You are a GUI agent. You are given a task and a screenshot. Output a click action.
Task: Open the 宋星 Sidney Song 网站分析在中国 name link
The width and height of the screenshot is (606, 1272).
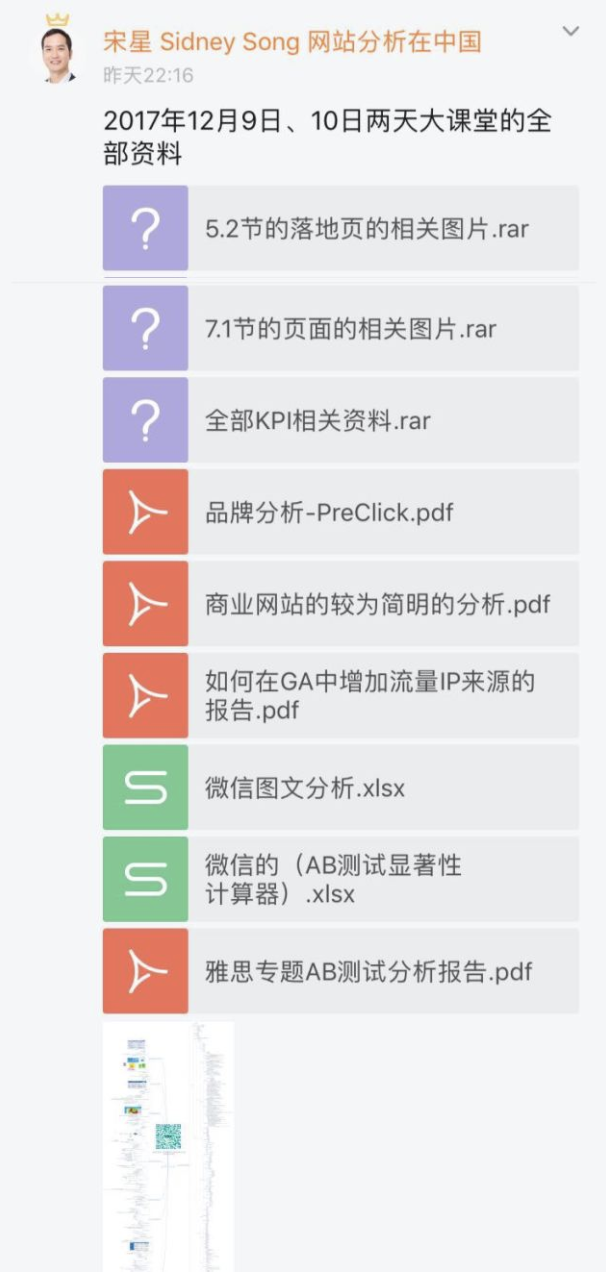coord(292,41)
